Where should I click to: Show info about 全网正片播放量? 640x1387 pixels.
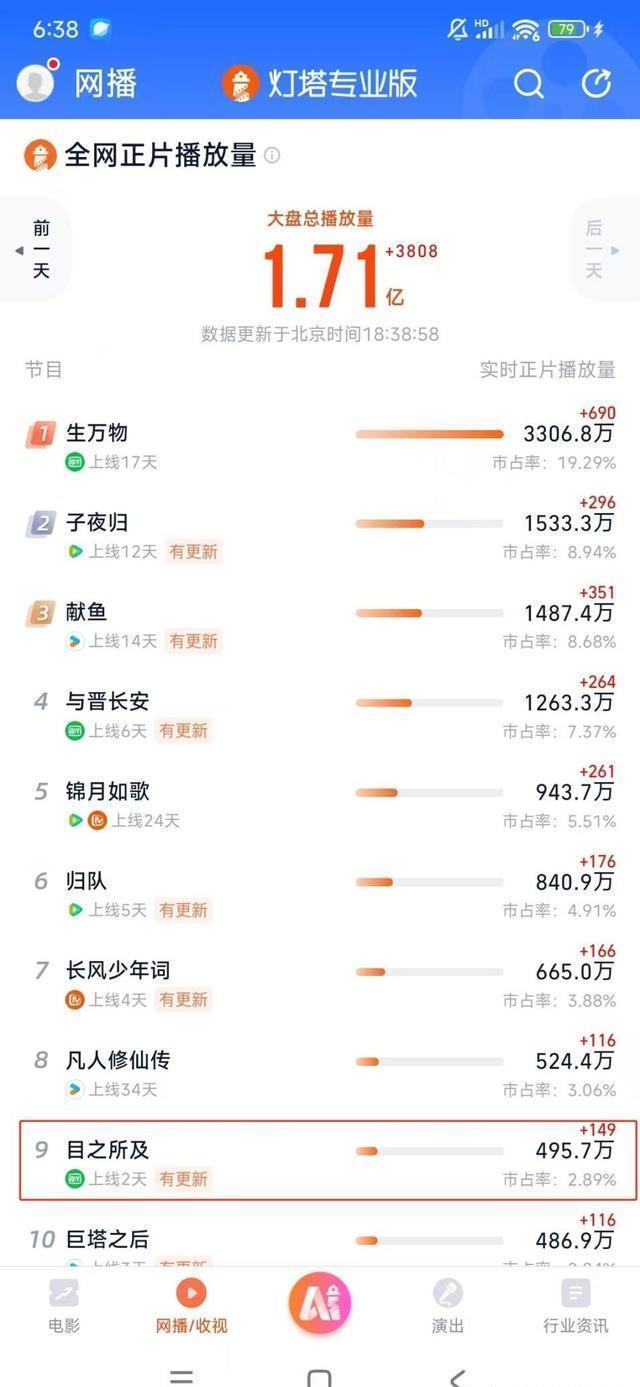pyautogui.click(x=272, y=156)
